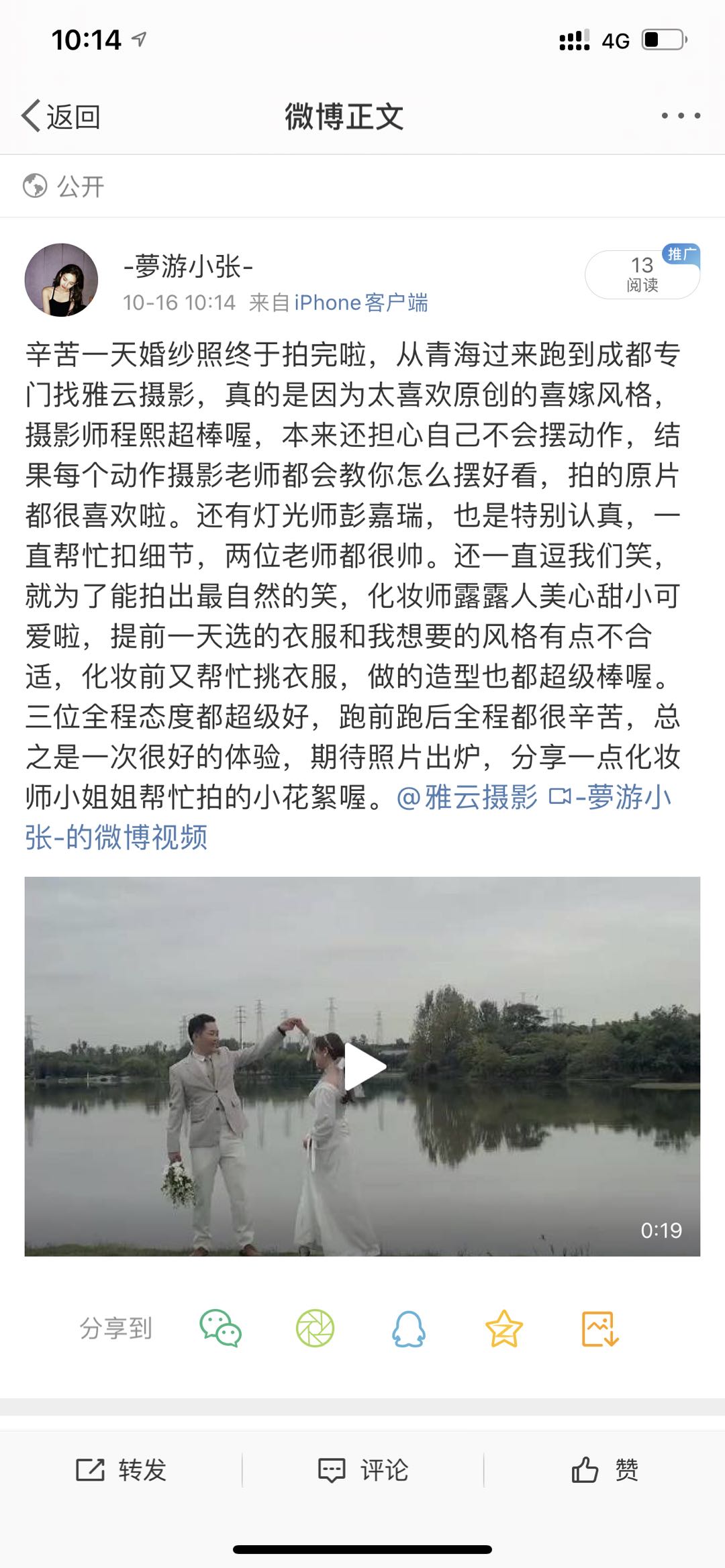The height and width of the screenshot is (1568, 725).
Task: Share to QQ Zone star icon
Action: (503, 1328)
